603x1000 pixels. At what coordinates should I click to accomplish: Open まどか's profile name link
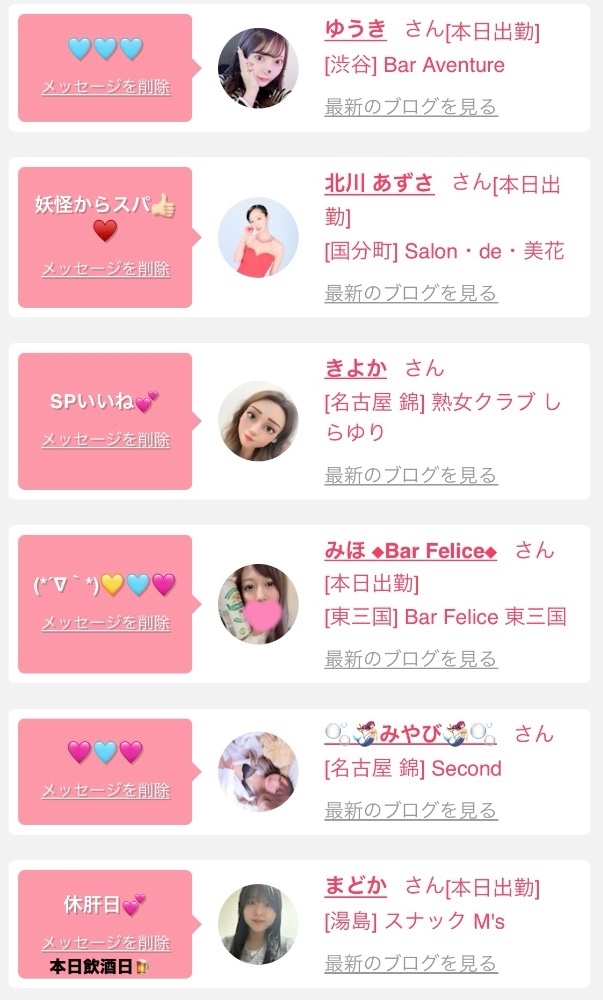pyautogui.click(x=355, y=886)
